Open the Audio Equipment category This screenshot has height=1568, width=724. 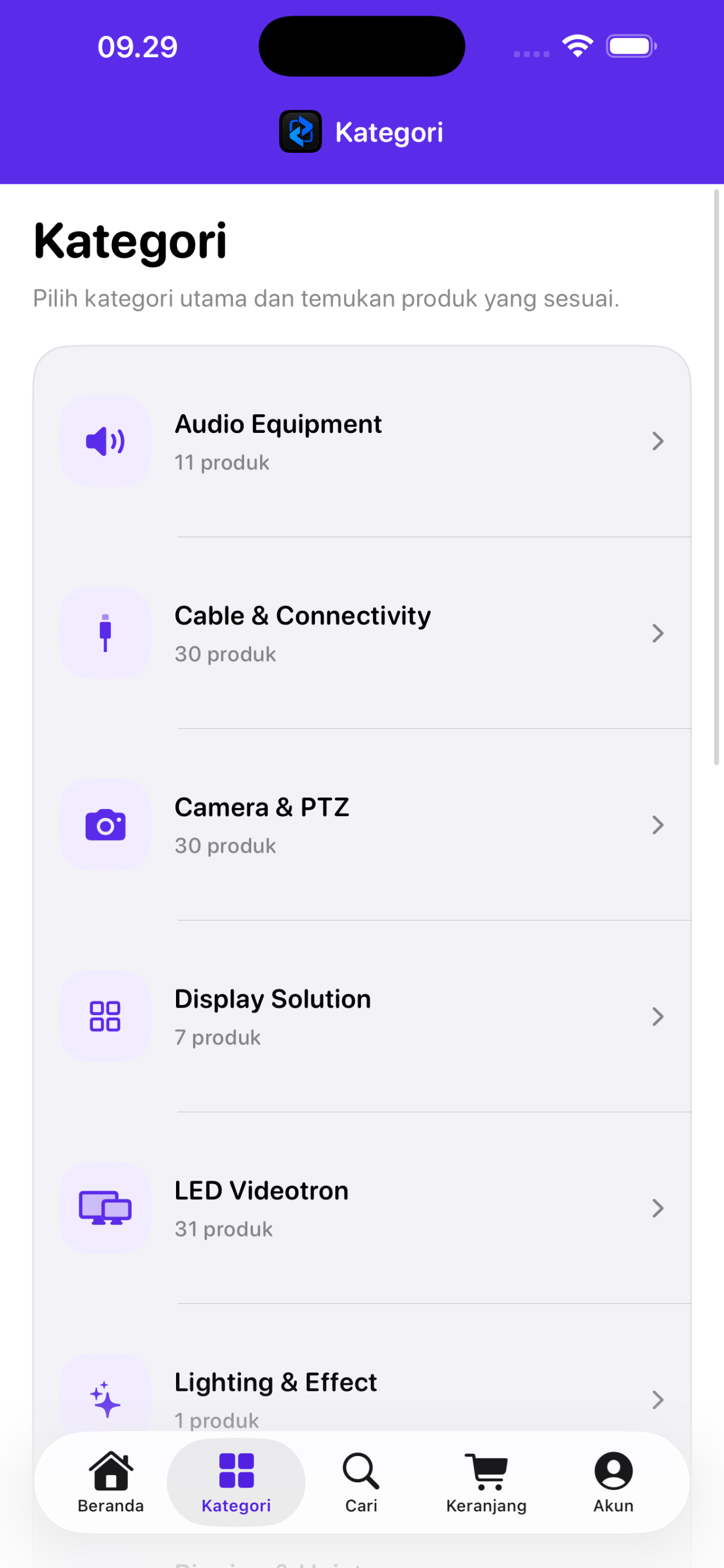[x=362, y=442]
